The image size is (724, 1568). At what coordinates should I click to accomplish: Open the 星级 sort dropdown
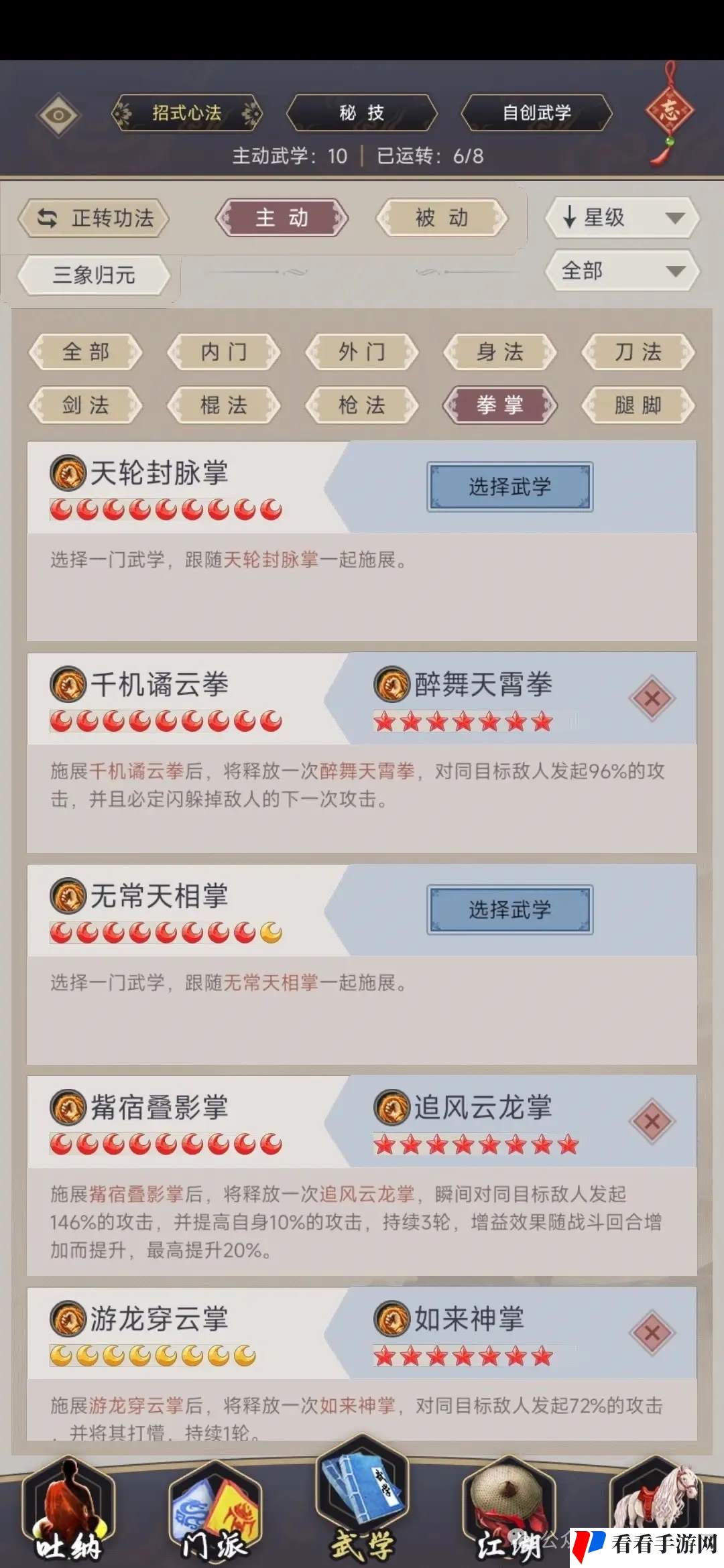point(622,218)
